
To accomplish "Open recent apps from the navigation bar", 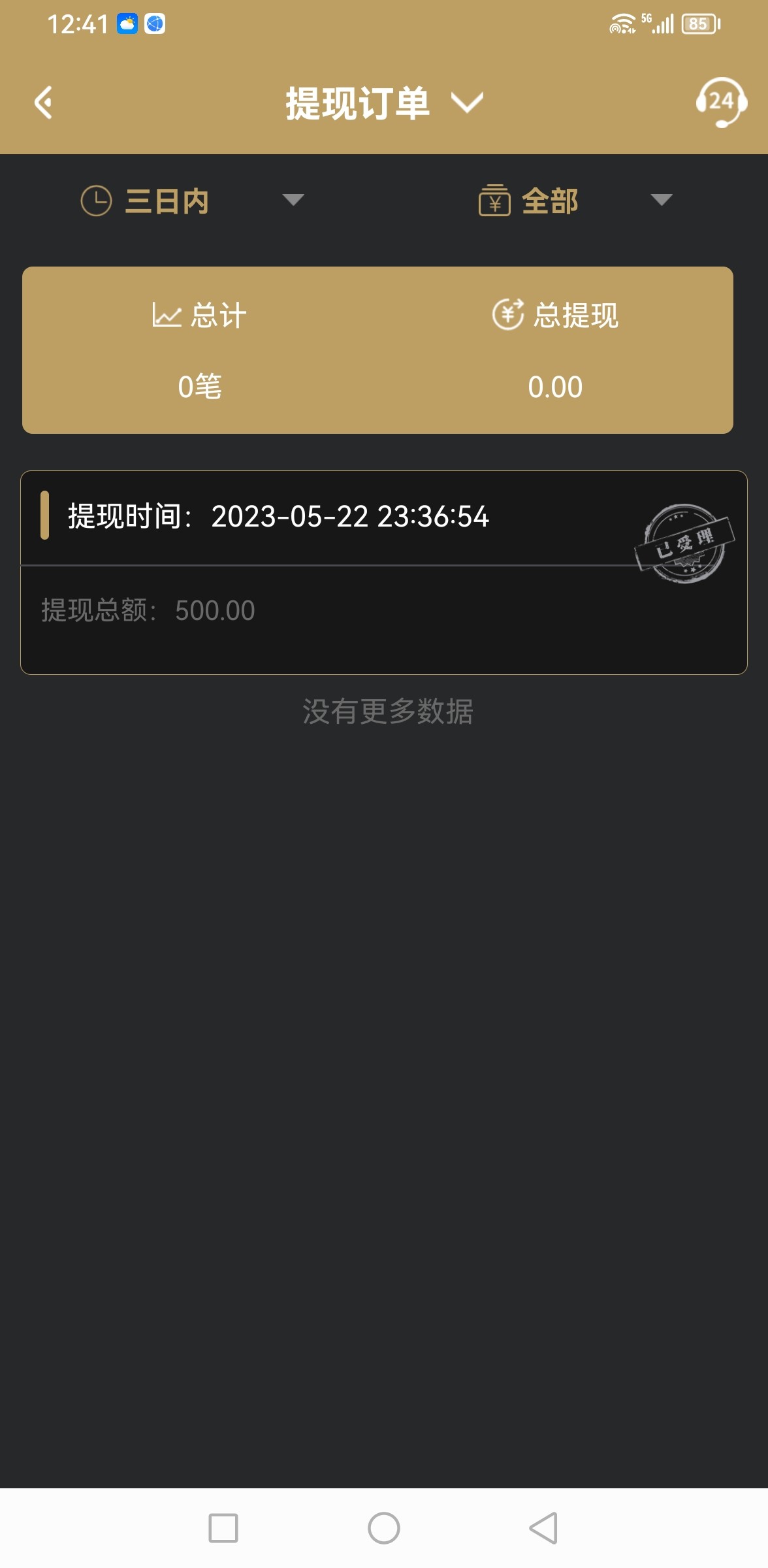I will [223, 1528].
